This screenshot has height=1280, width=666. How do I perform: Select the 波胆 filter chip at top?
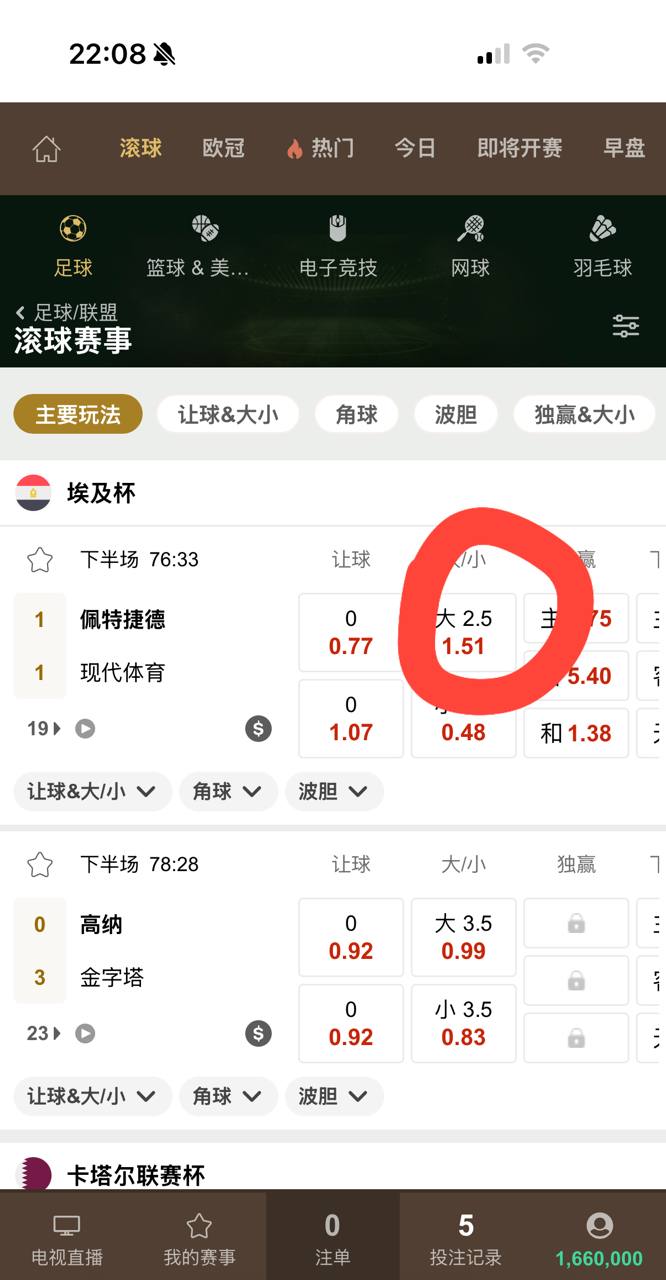coord(455,414)
